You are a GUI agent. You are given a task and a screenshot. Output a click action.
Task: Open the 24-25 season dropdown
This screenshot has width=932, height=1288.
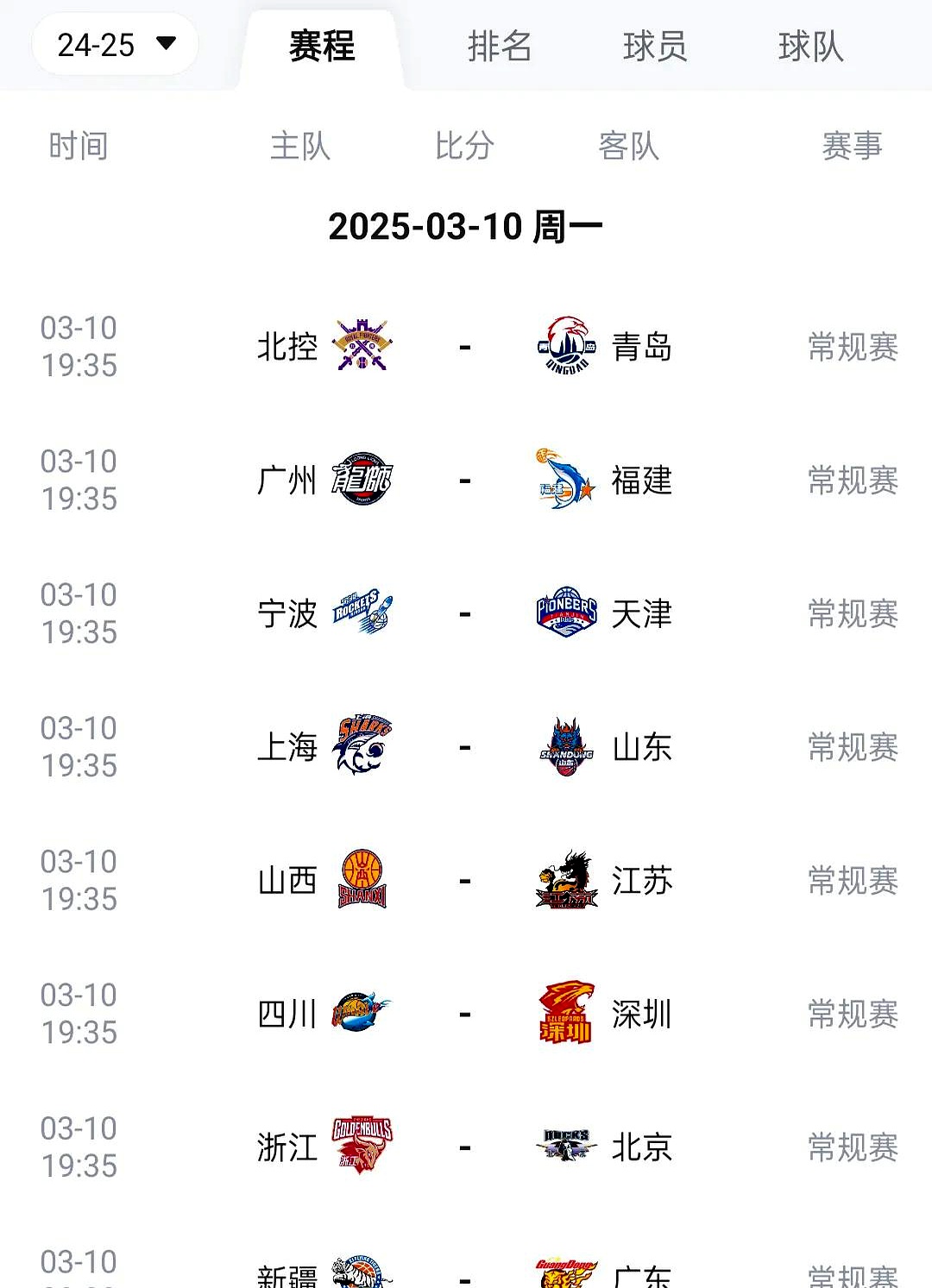tap(116, 43)
